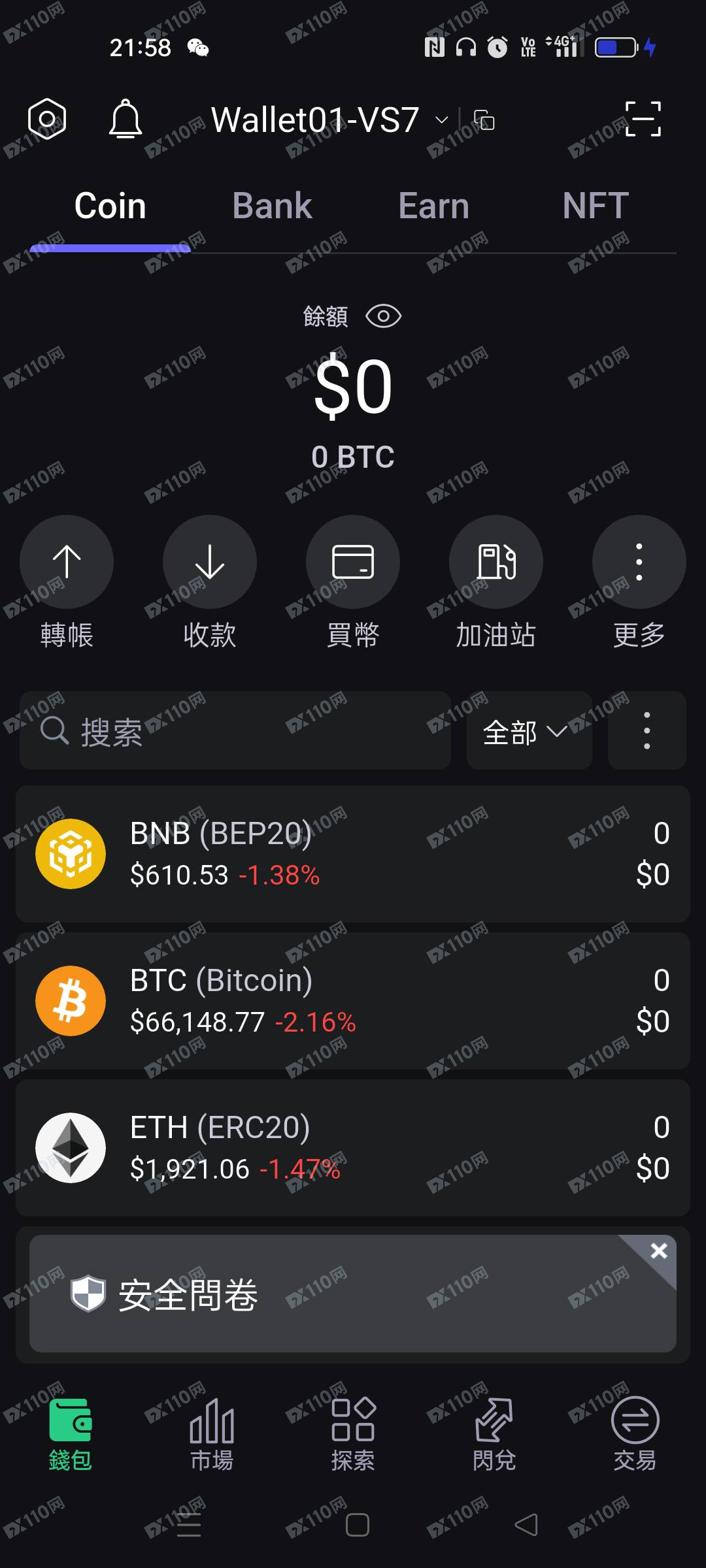Open the three-dot menu beside search
The image size is (706, 1568).
646,732
